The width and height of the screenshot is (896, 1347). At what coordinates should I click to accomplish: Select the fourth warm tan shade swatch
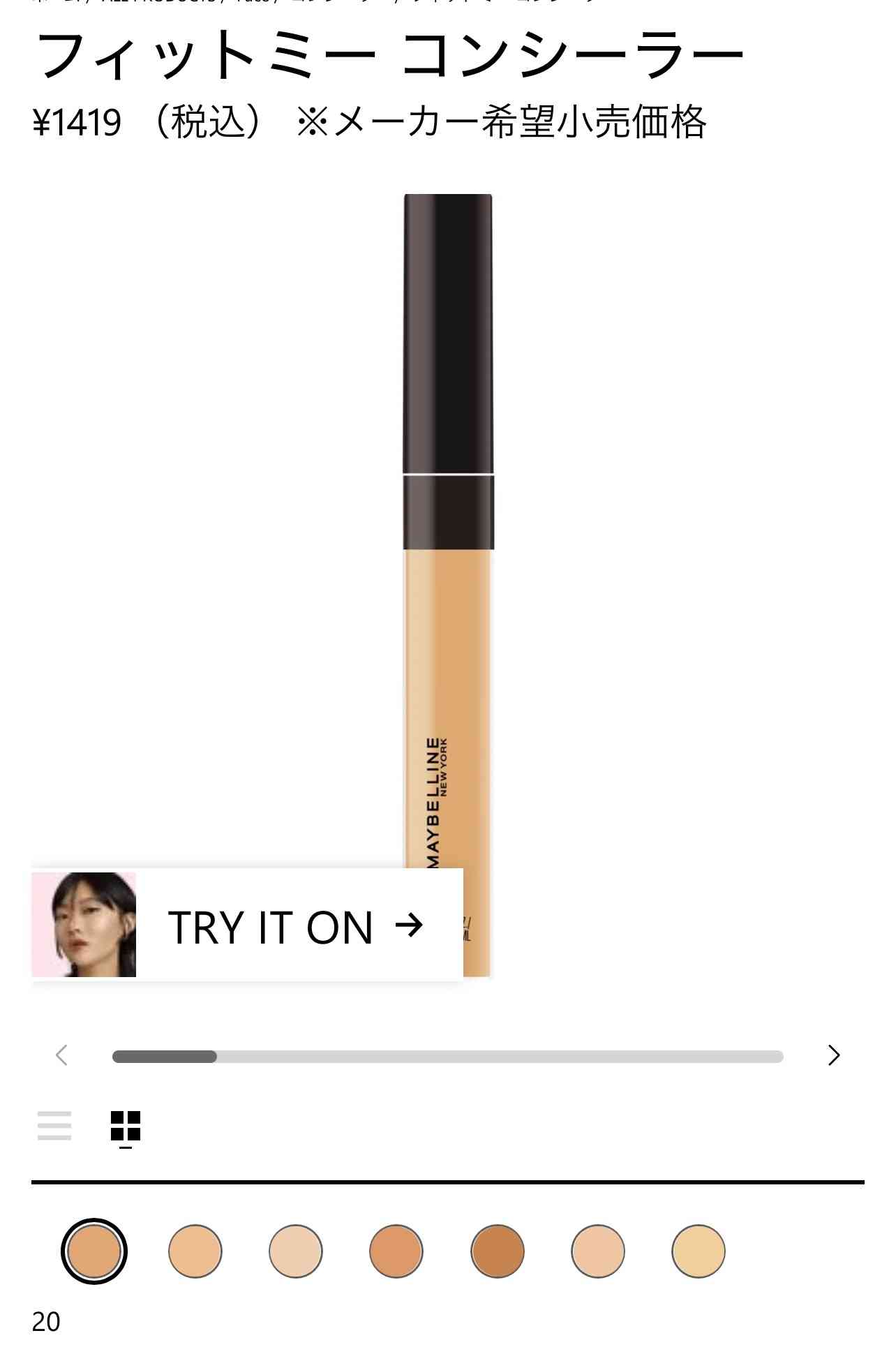point(396,1251)
